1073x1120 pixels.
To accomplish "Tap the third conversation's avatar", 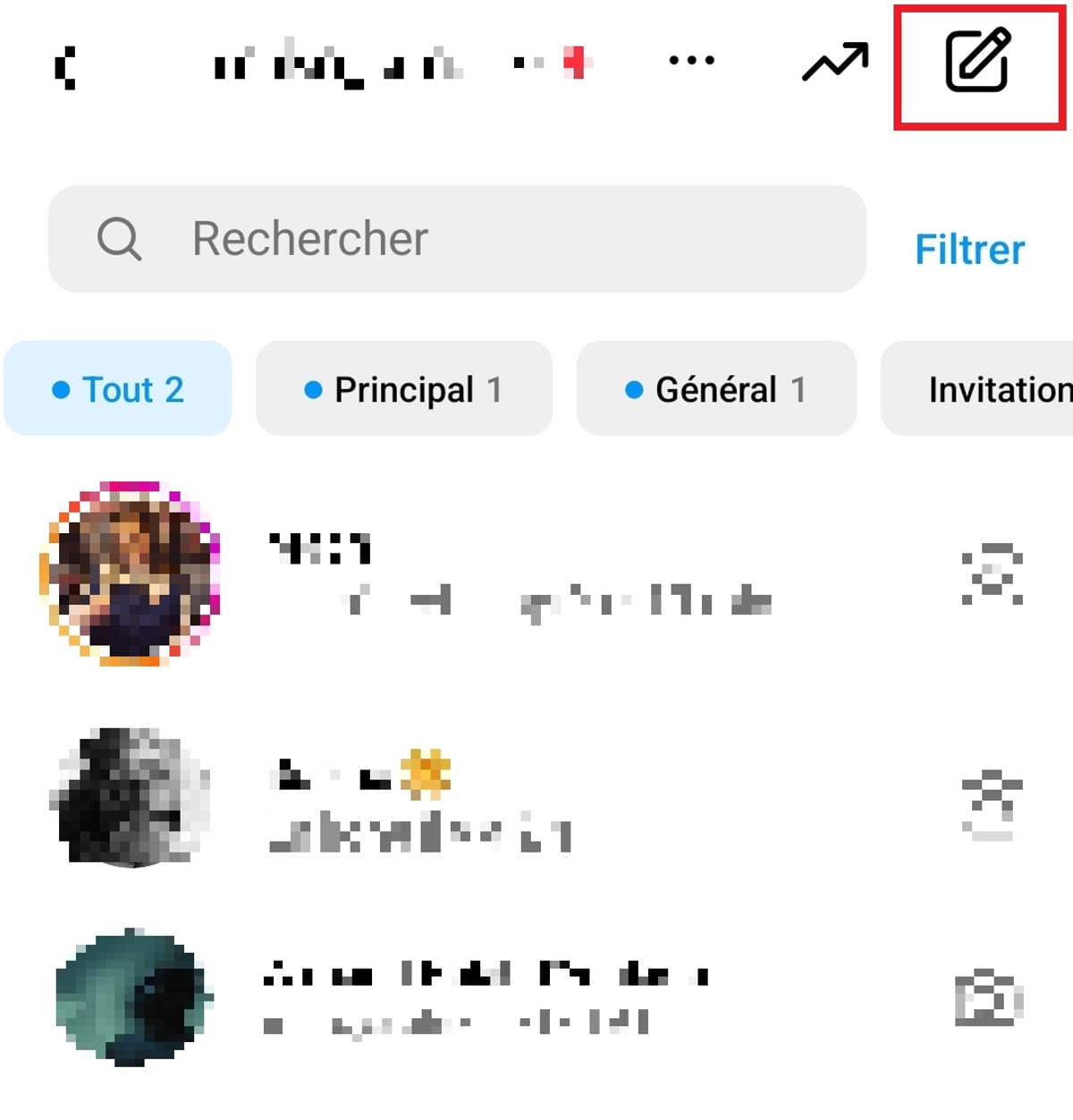I will [x=134, y=997].
